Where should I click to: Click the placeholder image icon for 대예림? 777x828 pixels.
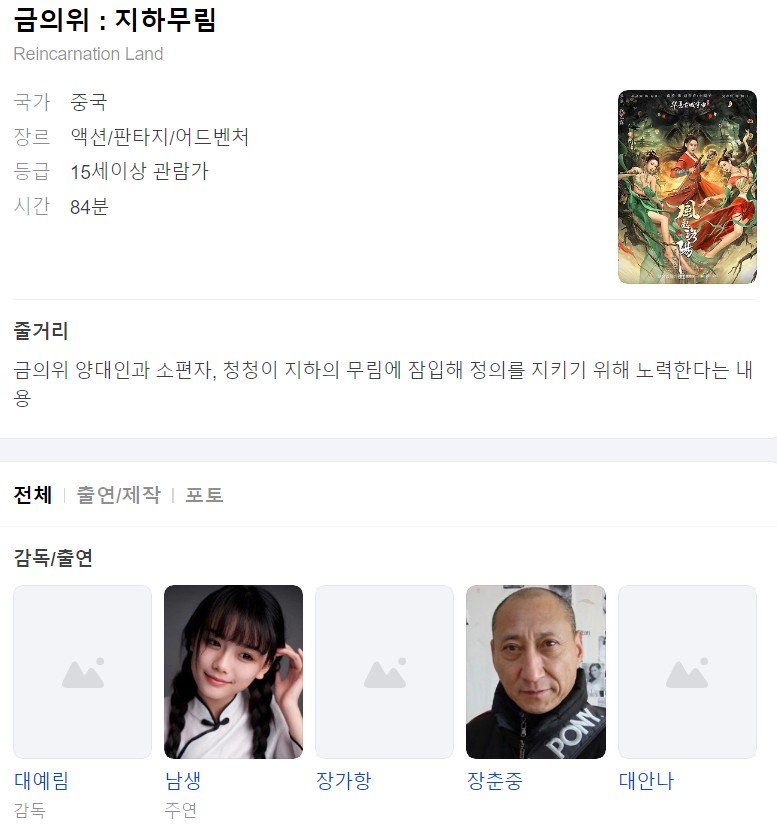tap(82, 671)
